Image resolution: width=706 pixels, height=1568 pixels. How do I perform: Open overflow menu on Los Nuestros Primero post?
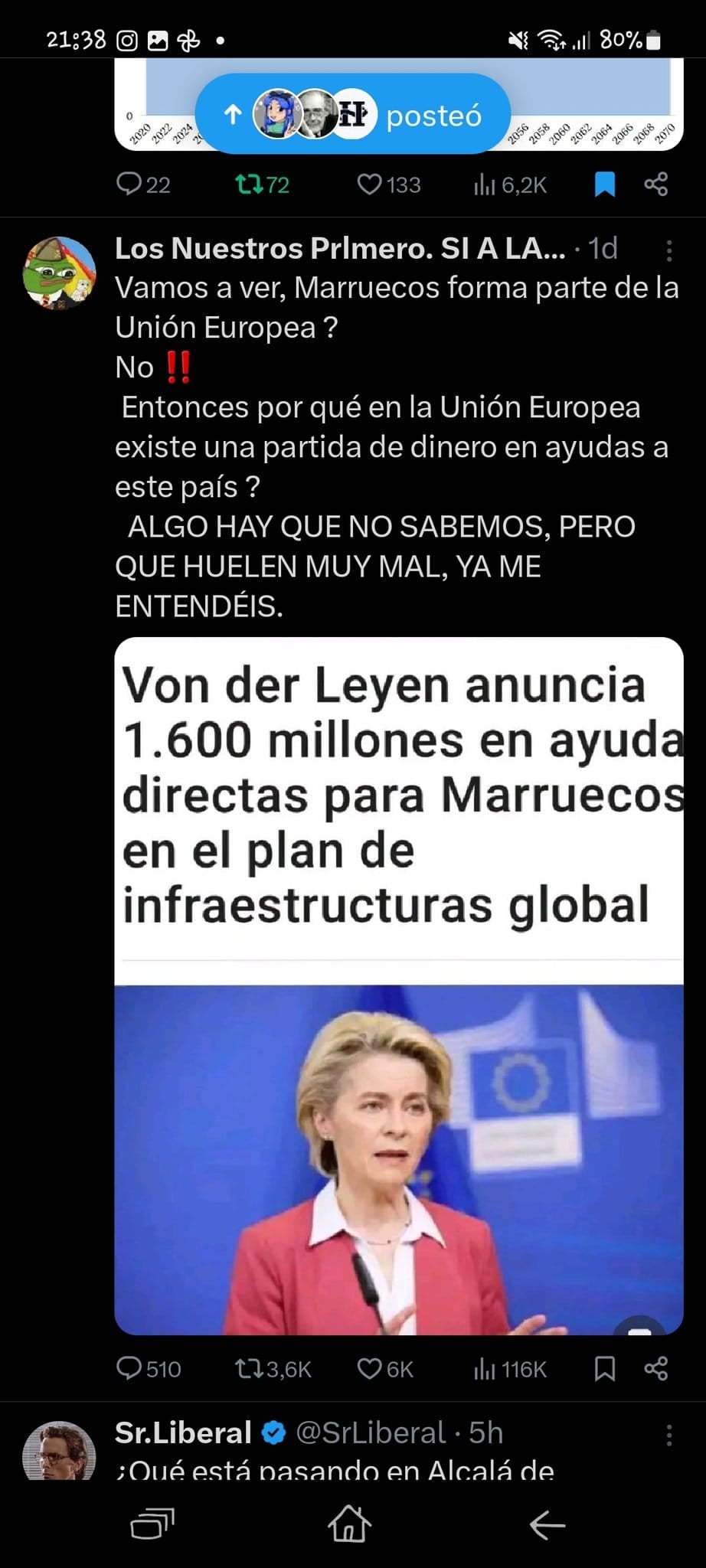point(669,250)
